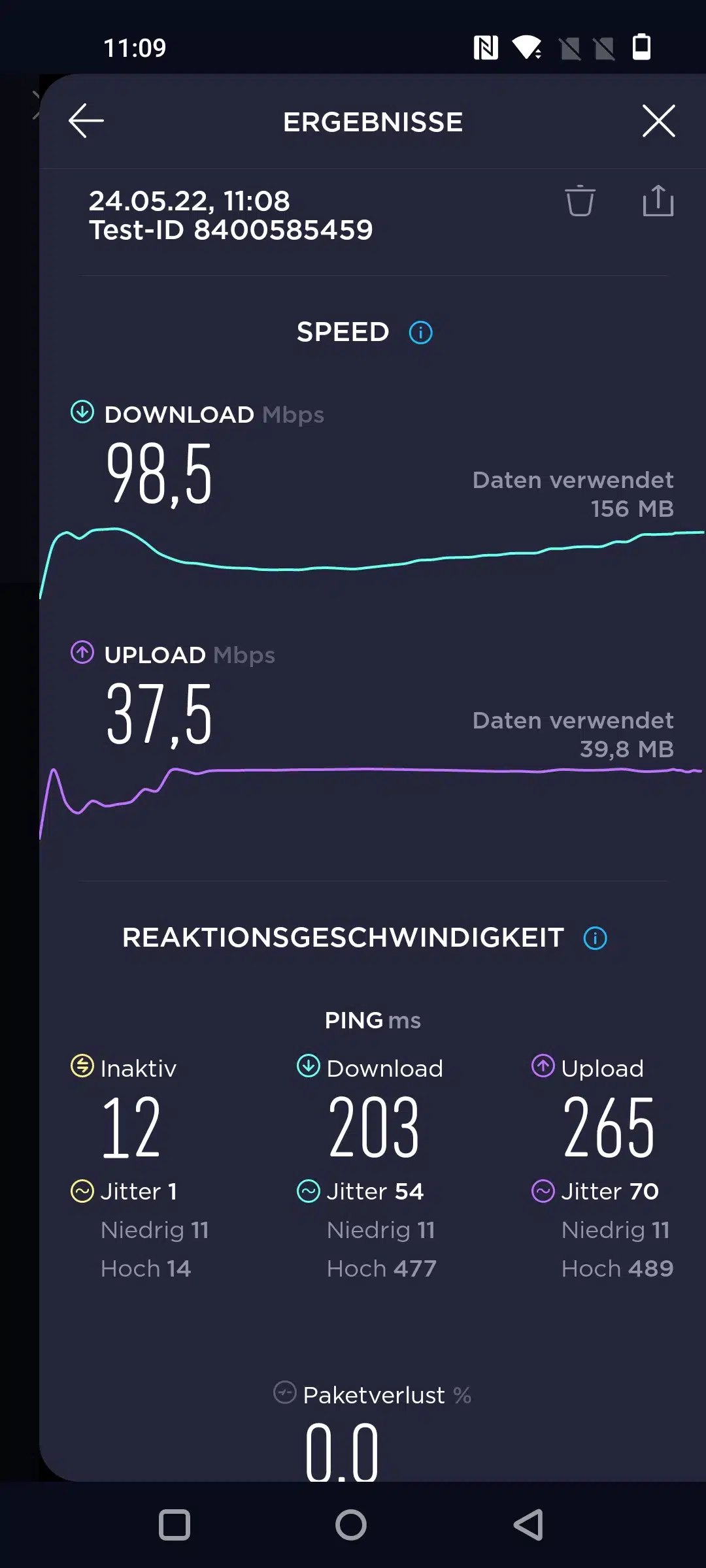The height and width of the screenshot is (1568, 706).
Task: Delete this test result
Action: click(580, 201)
